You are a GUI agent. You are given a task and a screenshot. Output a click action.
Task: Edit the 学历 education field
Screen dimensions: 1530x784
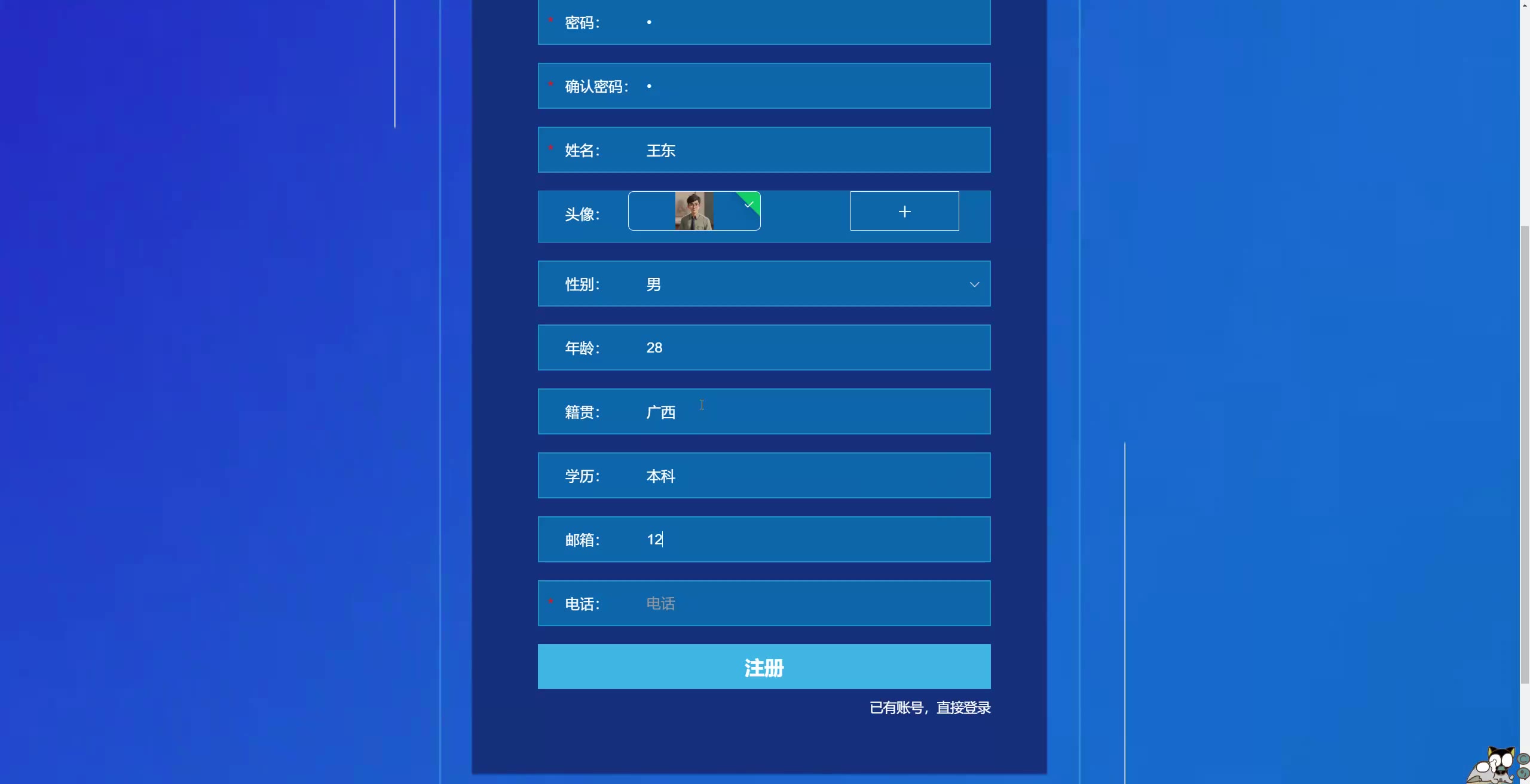point(813,476)
